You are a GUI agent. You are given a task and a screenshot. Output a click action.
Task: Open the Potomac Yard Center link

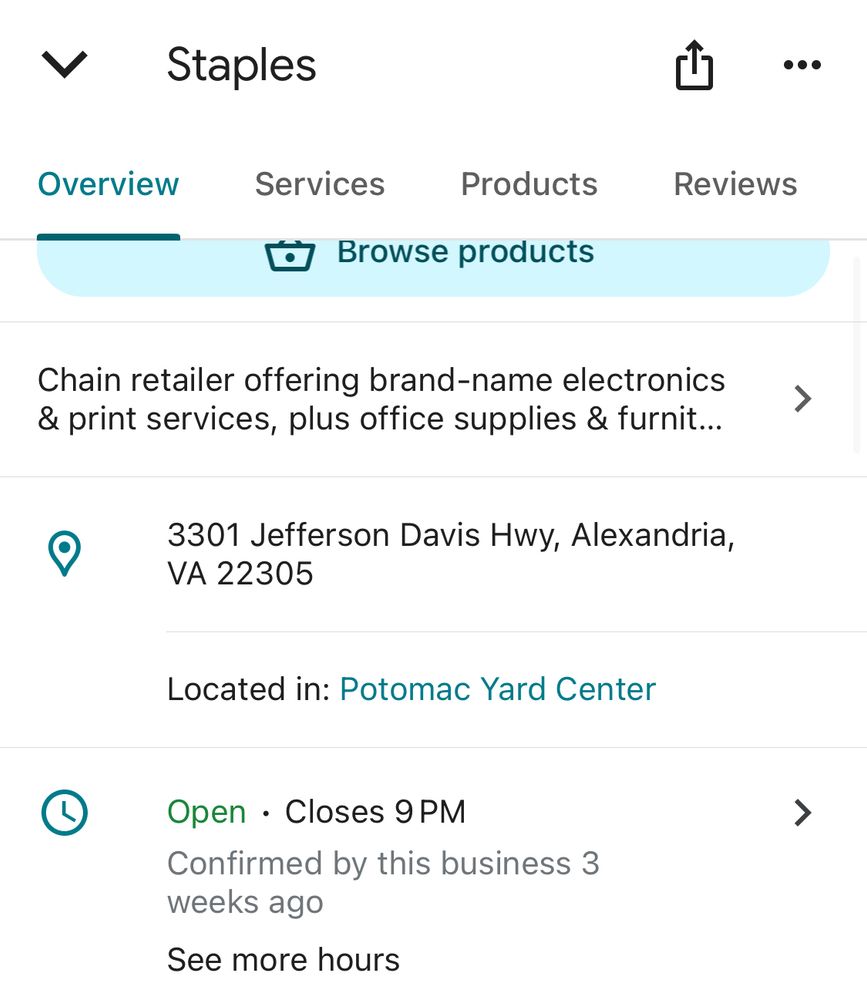pyautogui.click(x=497, y=689)
